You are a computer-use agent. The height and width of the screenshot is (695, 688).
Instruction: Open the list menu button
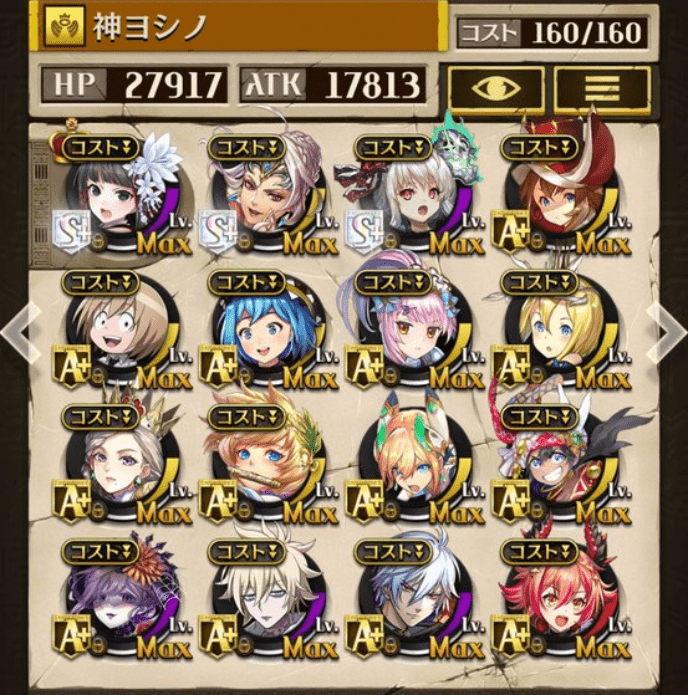[x=600, y=88]
